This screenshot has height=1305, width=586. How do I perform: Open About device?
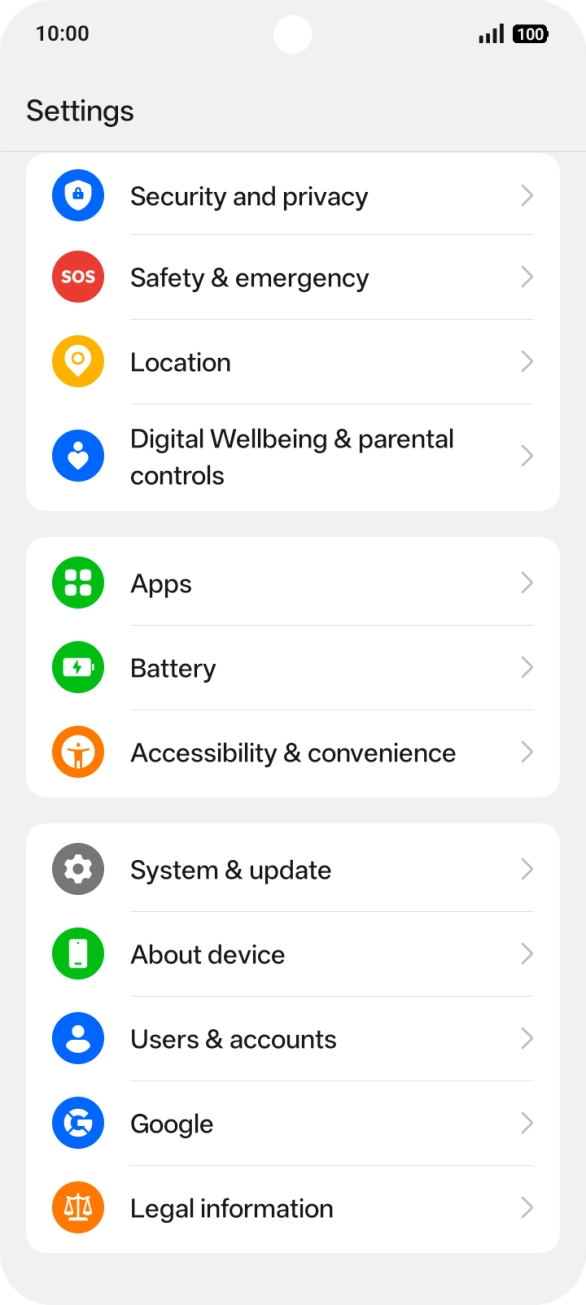click(x=292, y=954)
